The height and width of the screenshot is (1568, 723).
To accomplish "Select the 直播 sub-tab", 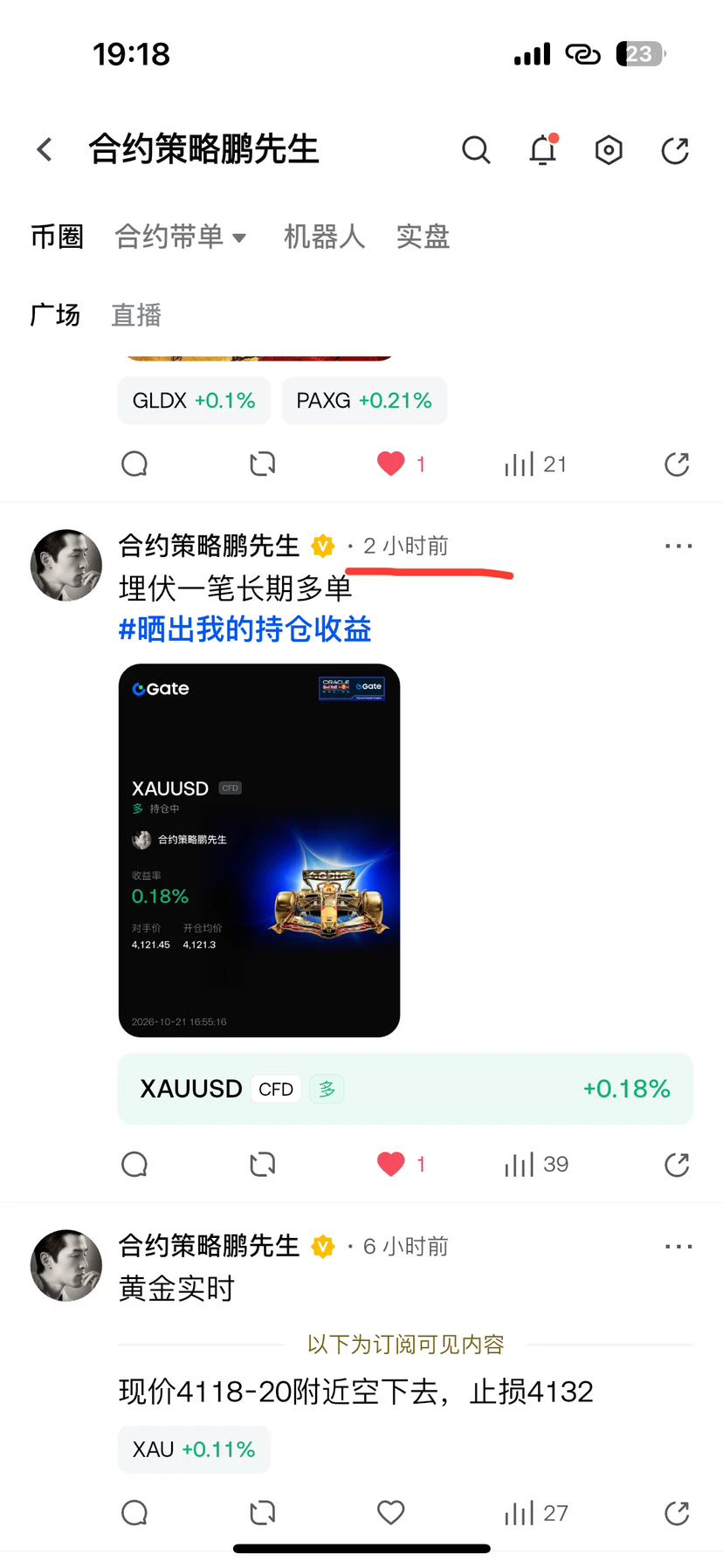I will [136, 315].
